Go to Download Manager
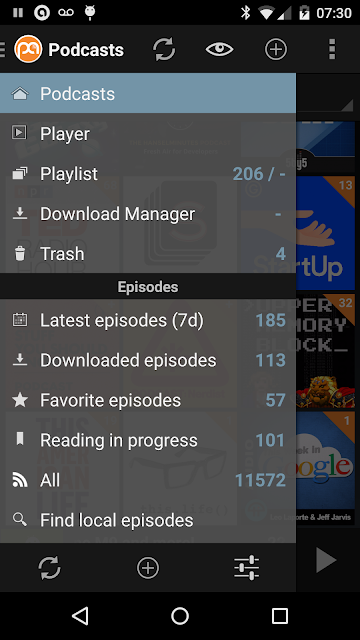The image size is (360, 640). pos(148,213)
